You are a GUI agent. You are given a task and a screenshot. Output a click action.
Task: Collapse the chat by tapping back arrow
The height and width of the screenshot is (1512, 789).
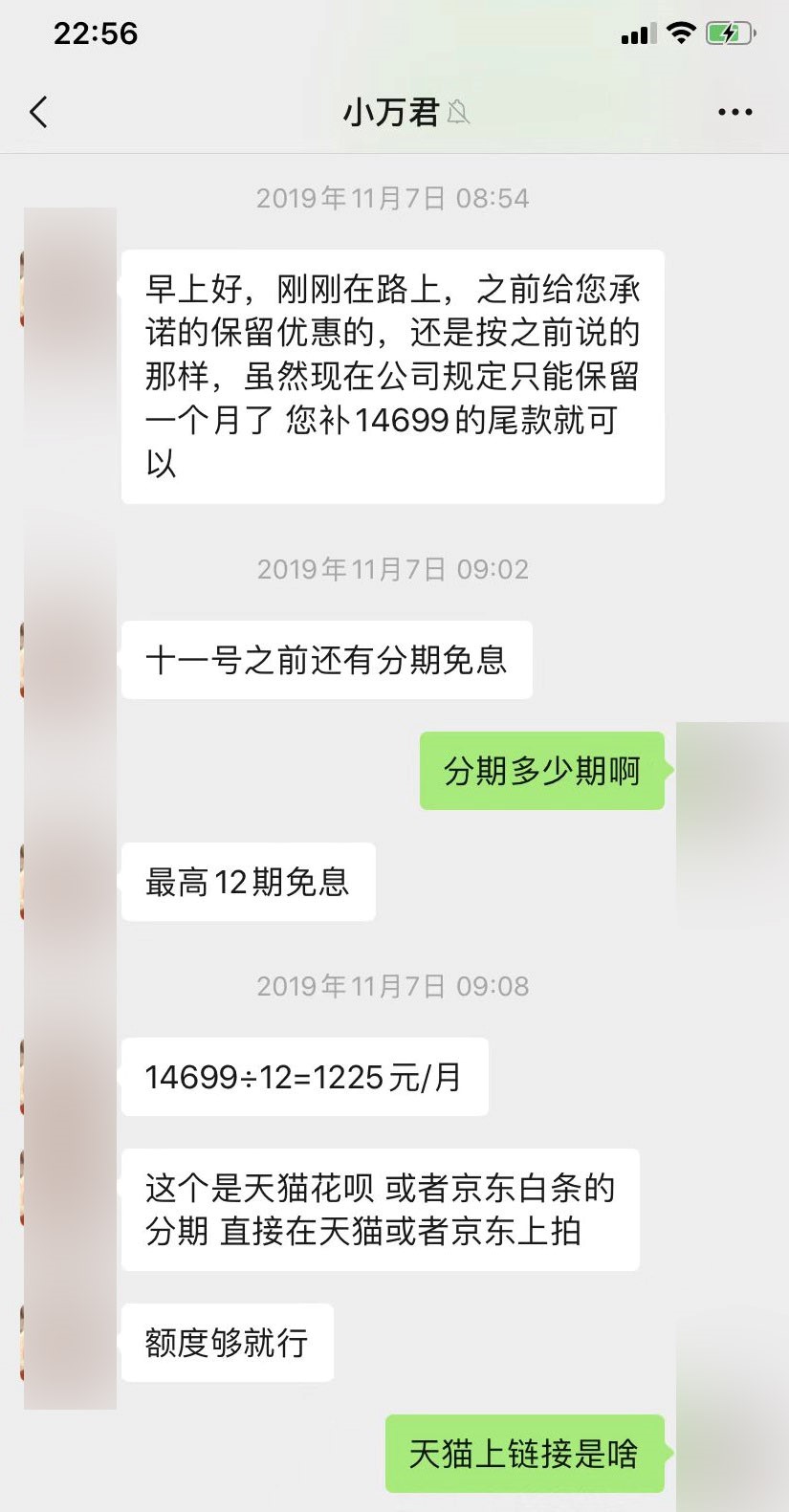point(38,112)
